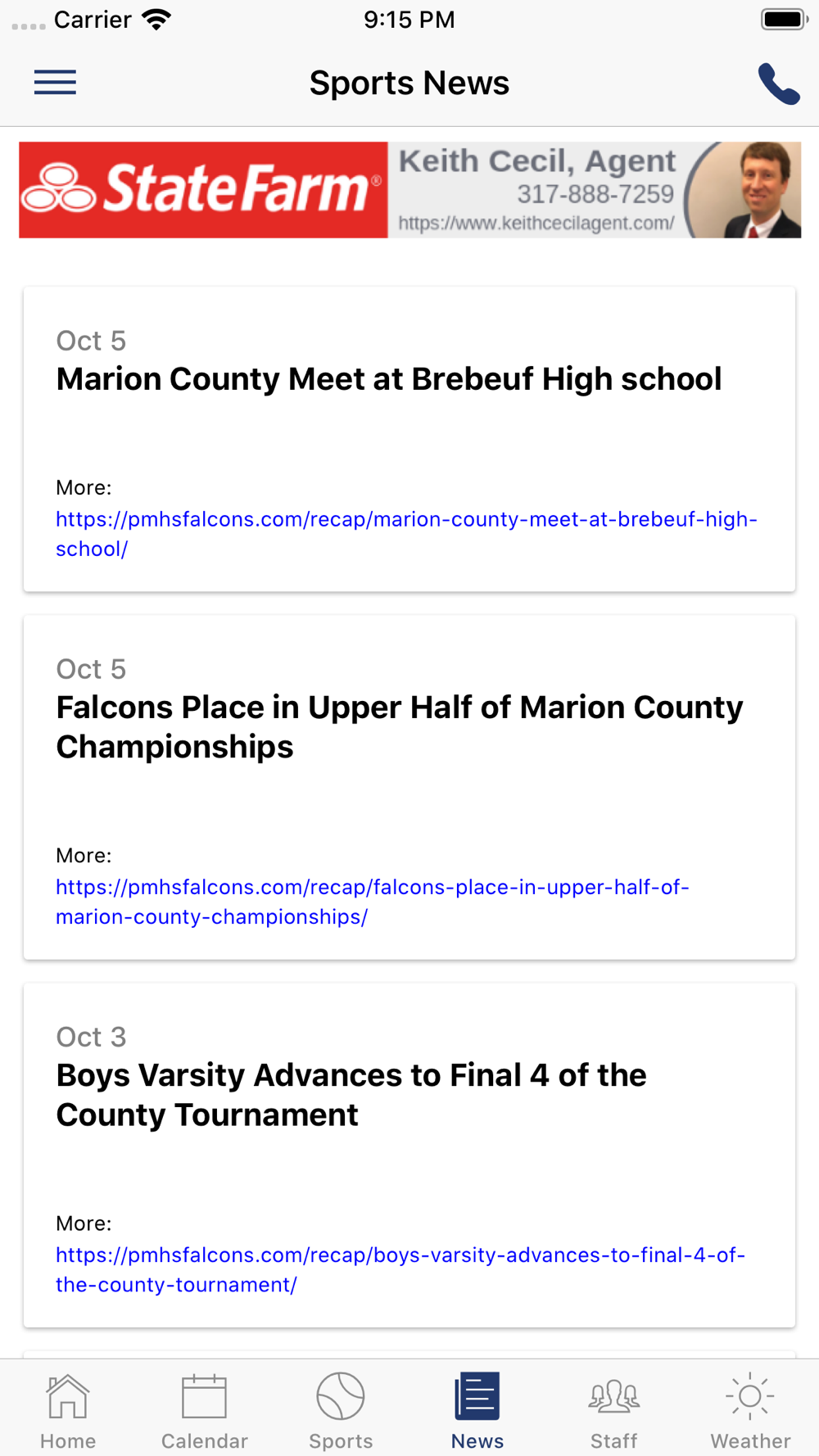Open the Marion County Meet at Brebeuf card
819x1456 pixels.
[x=409, y=439]
